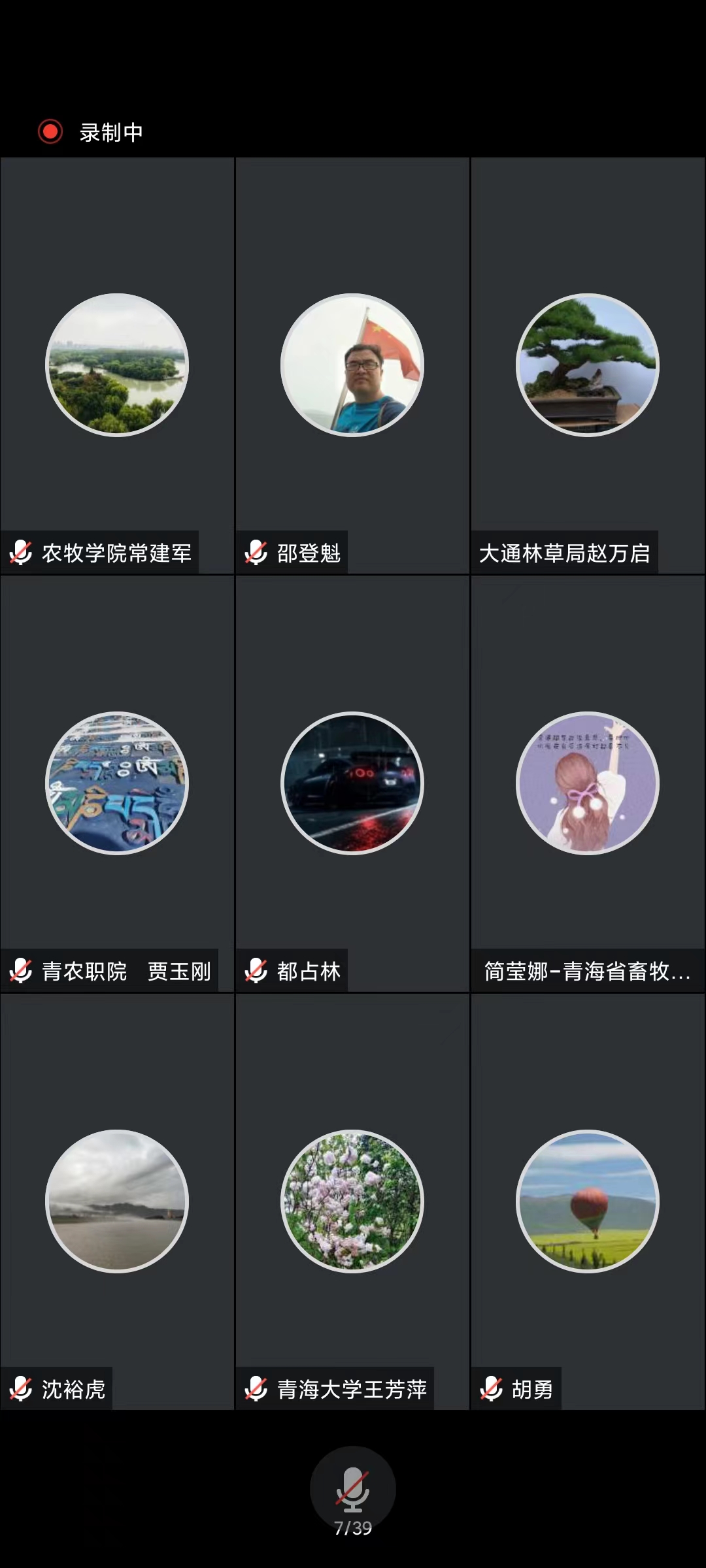The height and width of the screenshot is (1568, 706).
Task: Select 邵登魁's video tile
Action: click(352, 366)
